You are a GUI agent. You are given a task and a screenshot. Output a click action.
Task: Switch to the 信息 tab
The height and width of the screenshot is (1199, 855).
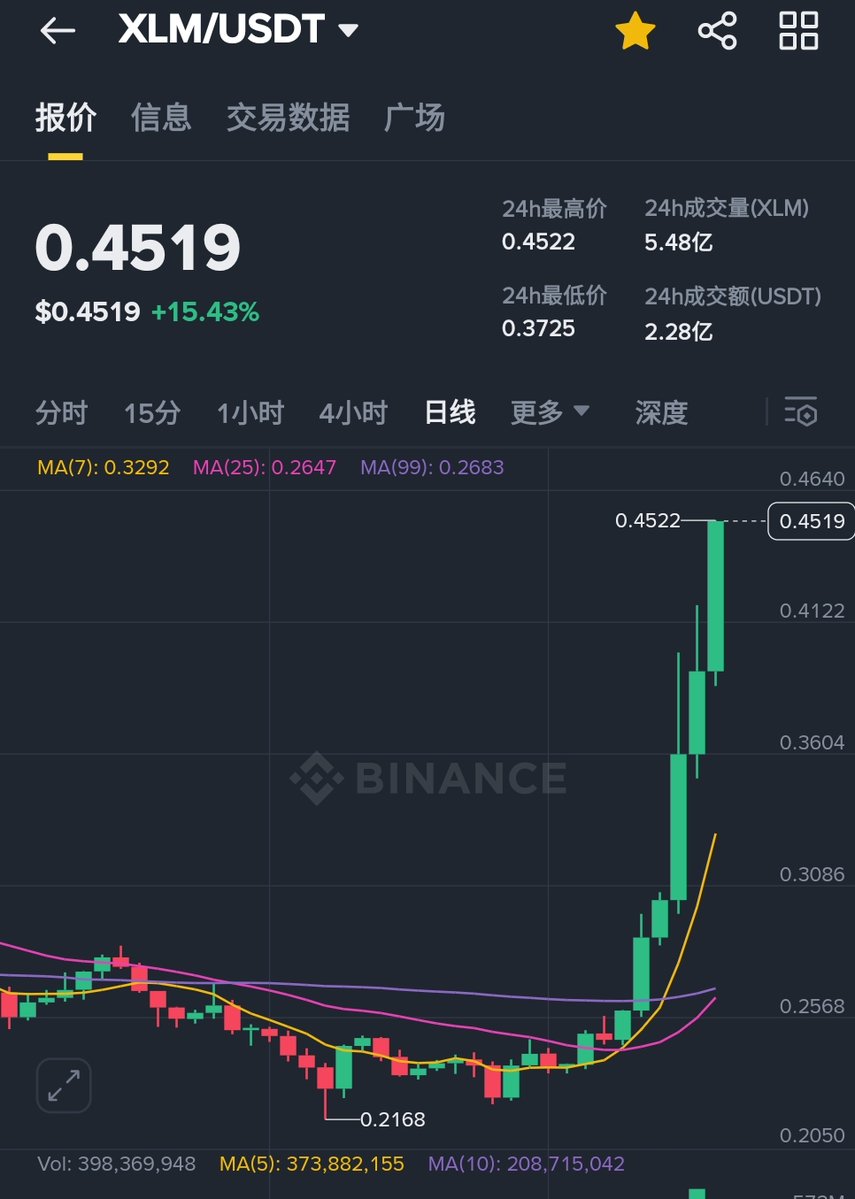pos(161,118)
